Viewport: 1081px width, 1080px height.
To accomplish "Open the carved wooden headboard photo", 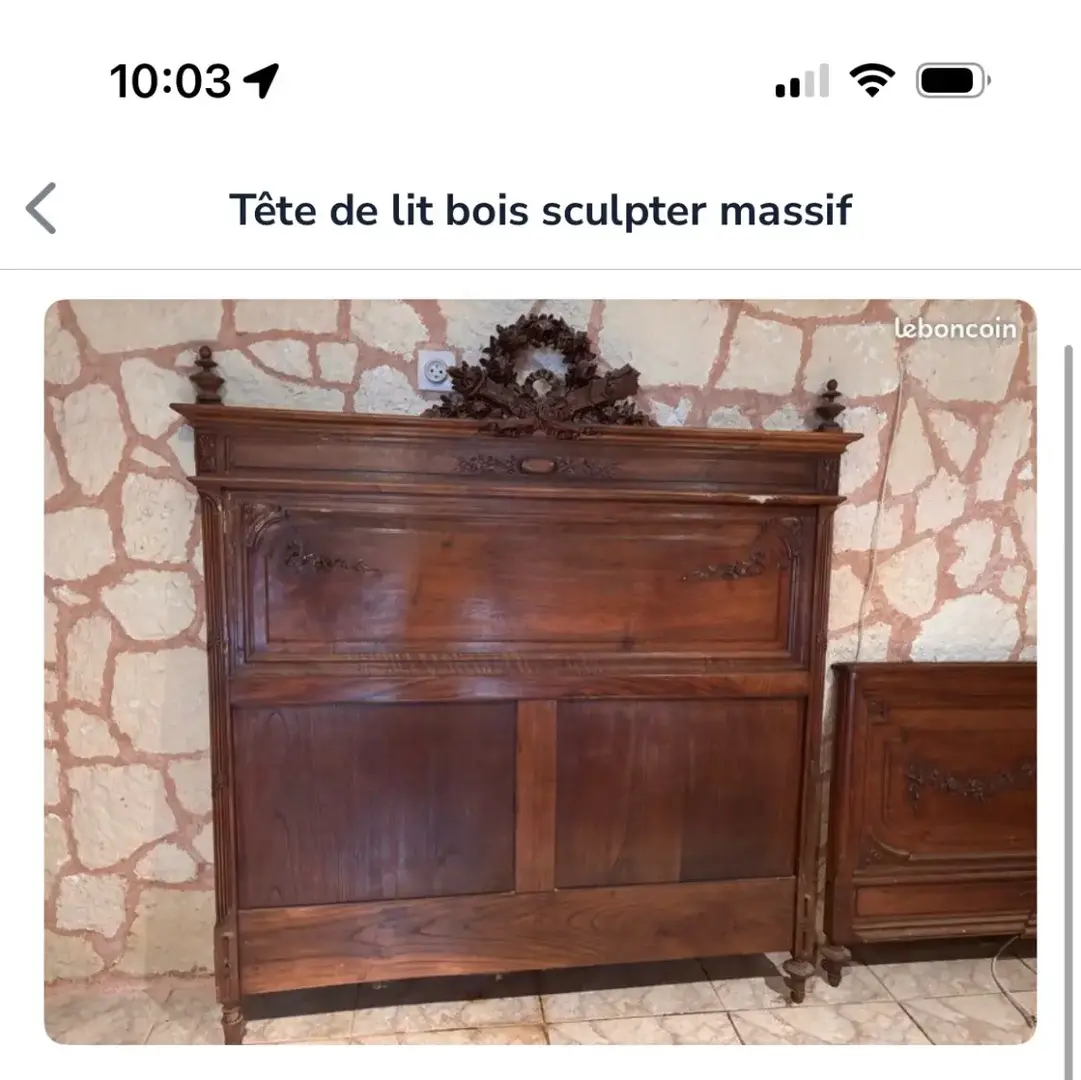I will 540,671.
